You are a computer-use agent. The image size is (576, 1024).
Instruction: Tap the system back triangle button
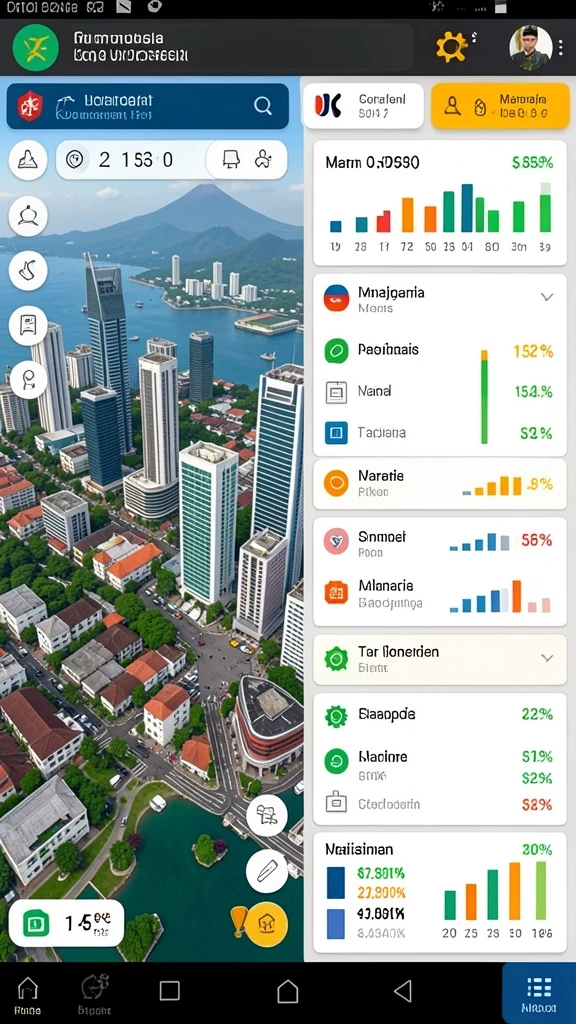click(403, 991)
